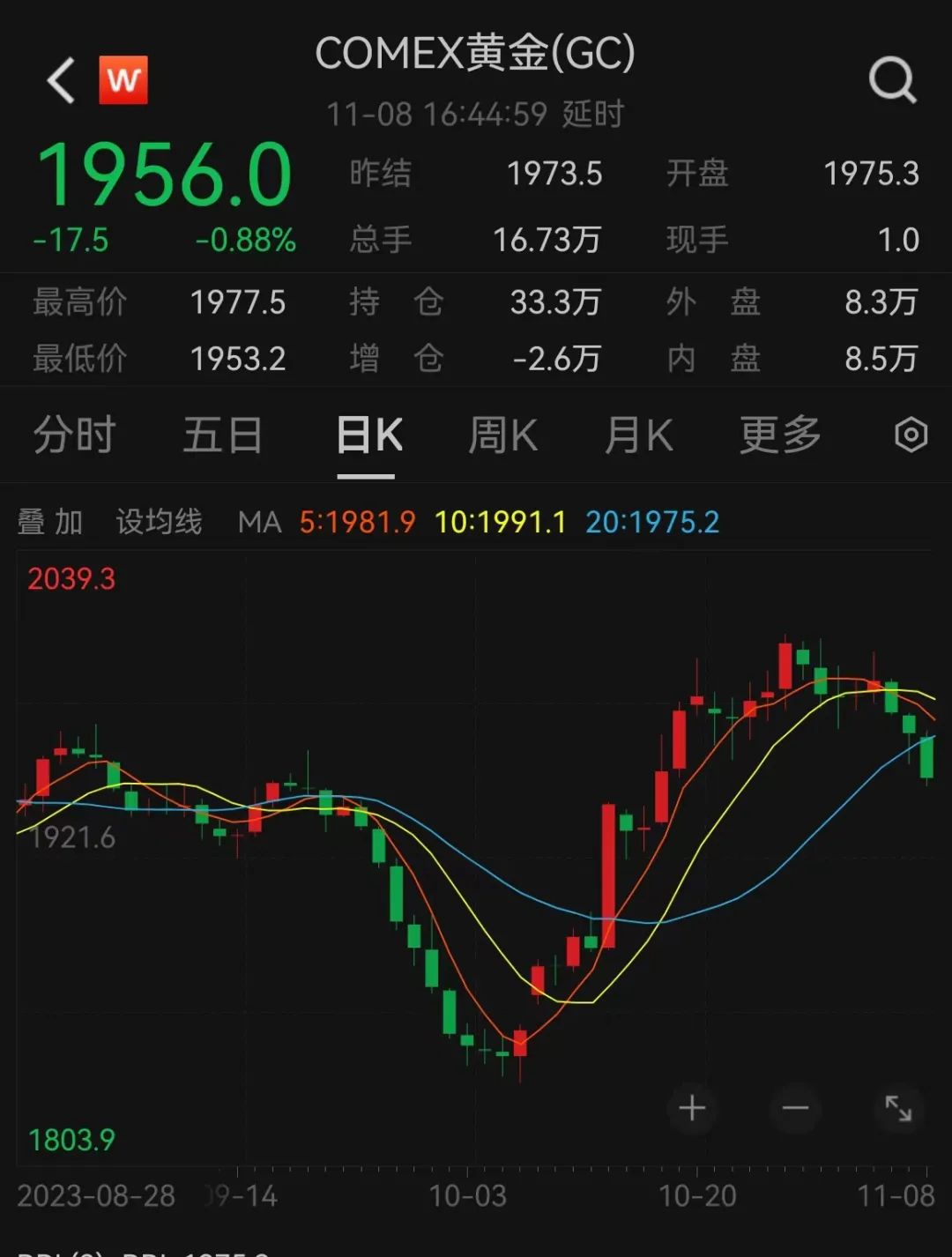This screenshot has width=952, height=1257.
Task: Select the 周K weekly chart tab
Action: coord(502,435)
